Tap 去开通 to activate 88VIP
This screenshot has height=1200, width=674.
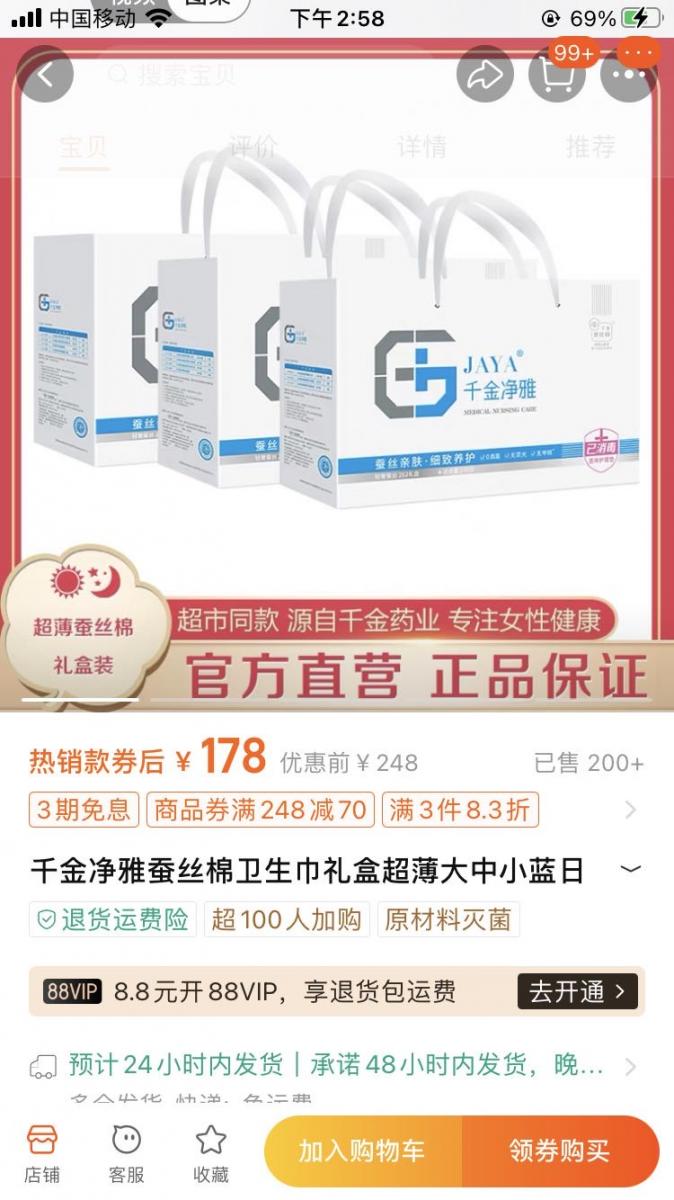576,992
